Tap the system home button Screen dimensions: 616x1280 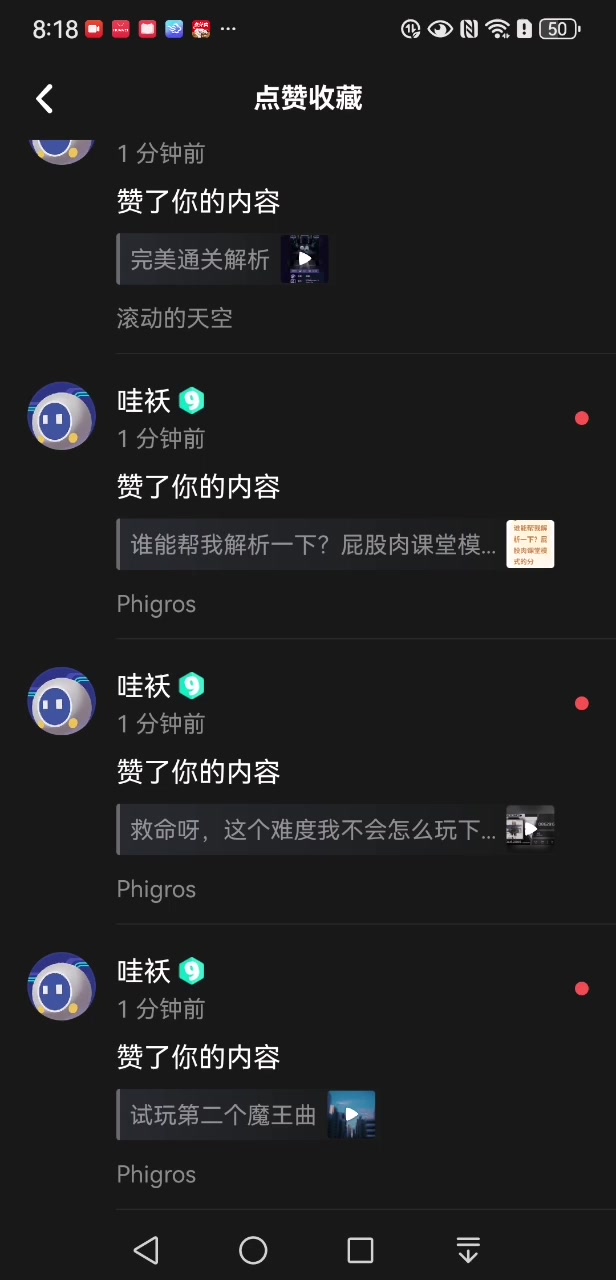[x=253, y=1250]
